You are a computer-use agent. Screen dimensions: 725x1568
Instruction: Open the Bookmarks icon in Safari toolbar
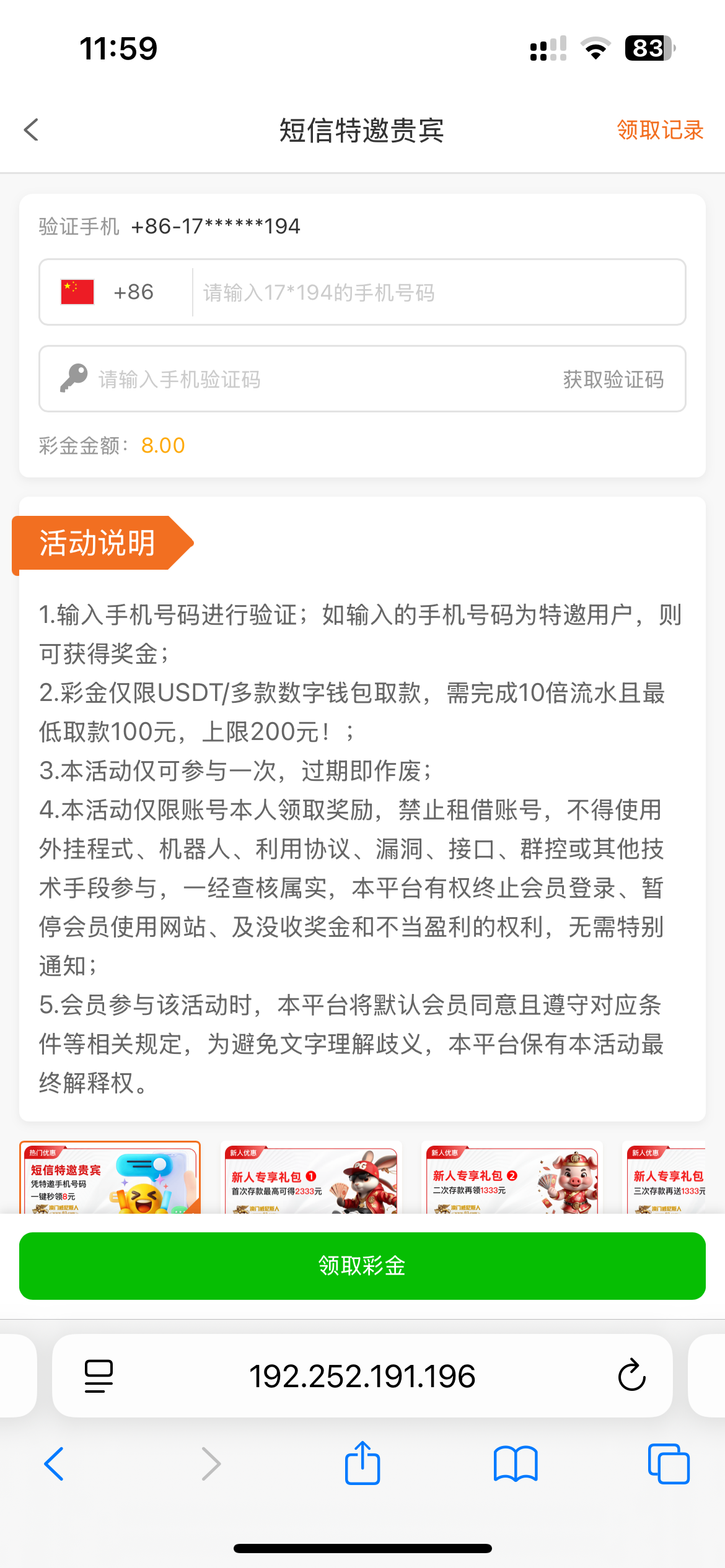pyautogui.click(x=515, y=1464)
